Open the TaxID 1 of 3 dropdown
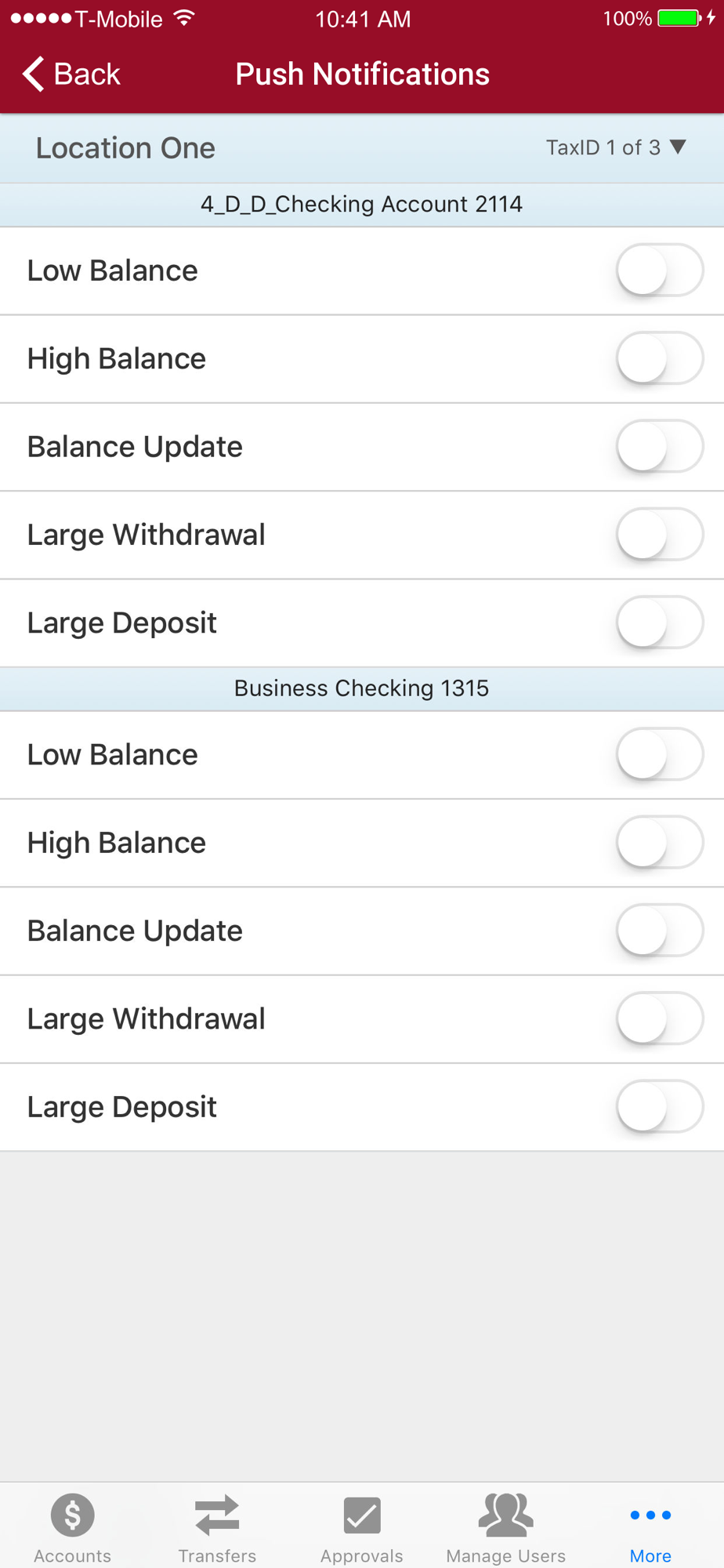 [617, 147]
